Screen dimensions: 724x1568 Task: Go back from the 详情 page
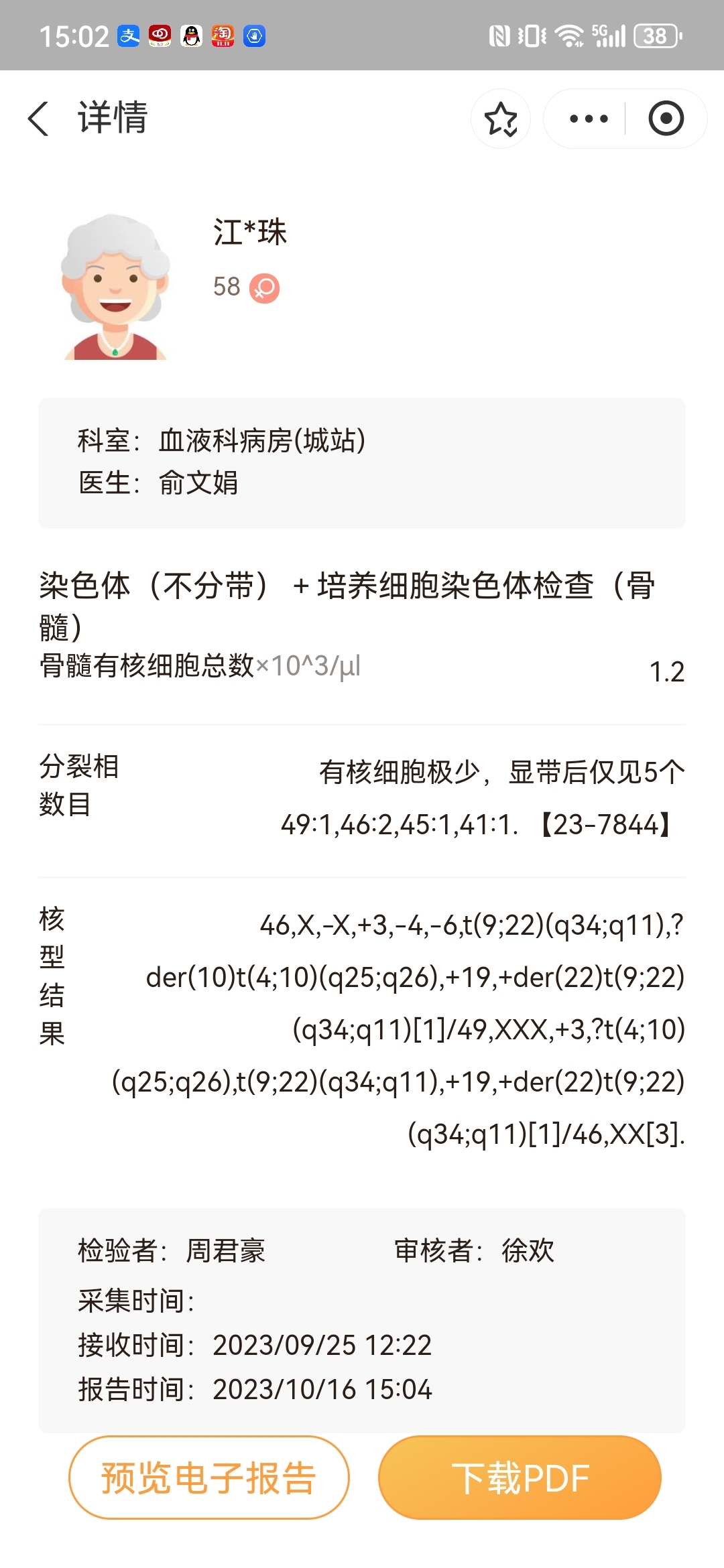tap(39, 119)
